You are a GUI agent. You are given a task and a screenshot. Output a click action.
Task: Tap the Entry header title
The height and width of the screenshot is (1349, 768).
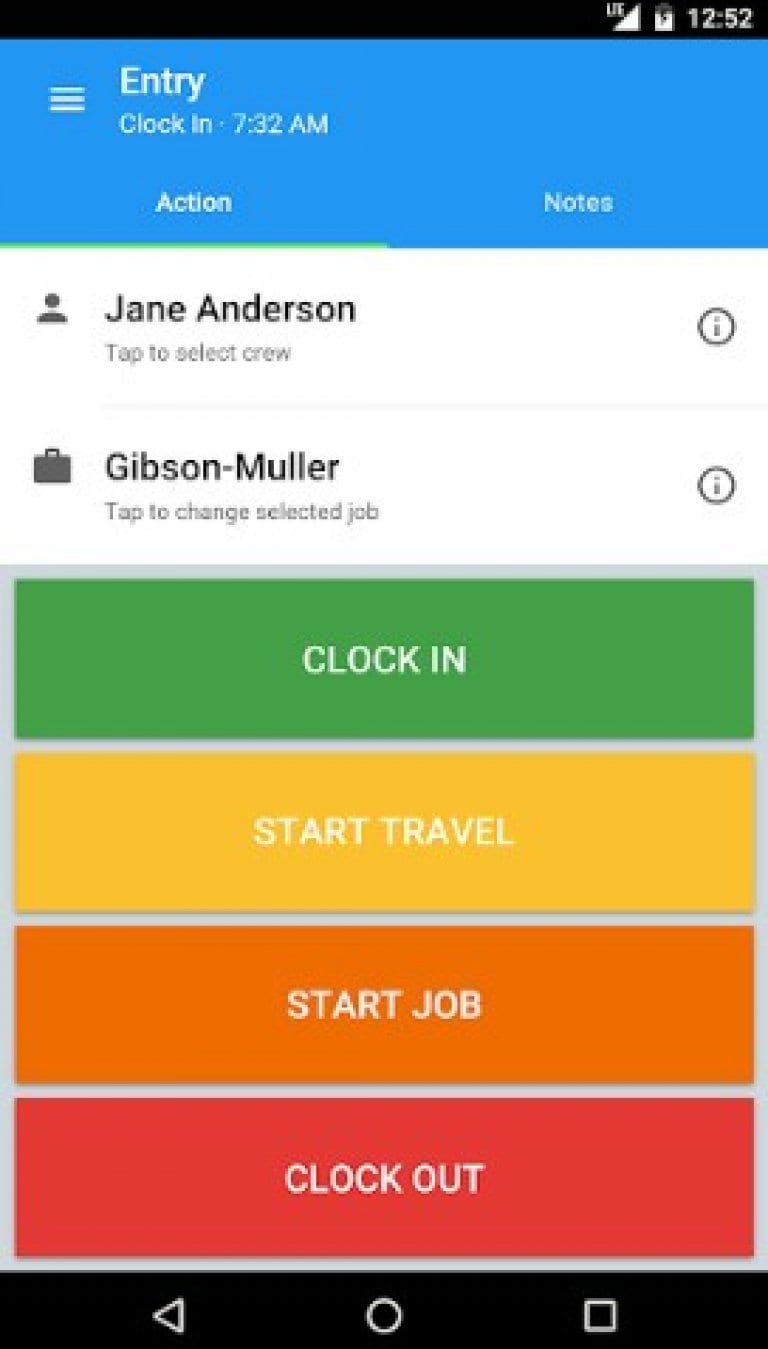pyautogui.click(x=161, y=82)
